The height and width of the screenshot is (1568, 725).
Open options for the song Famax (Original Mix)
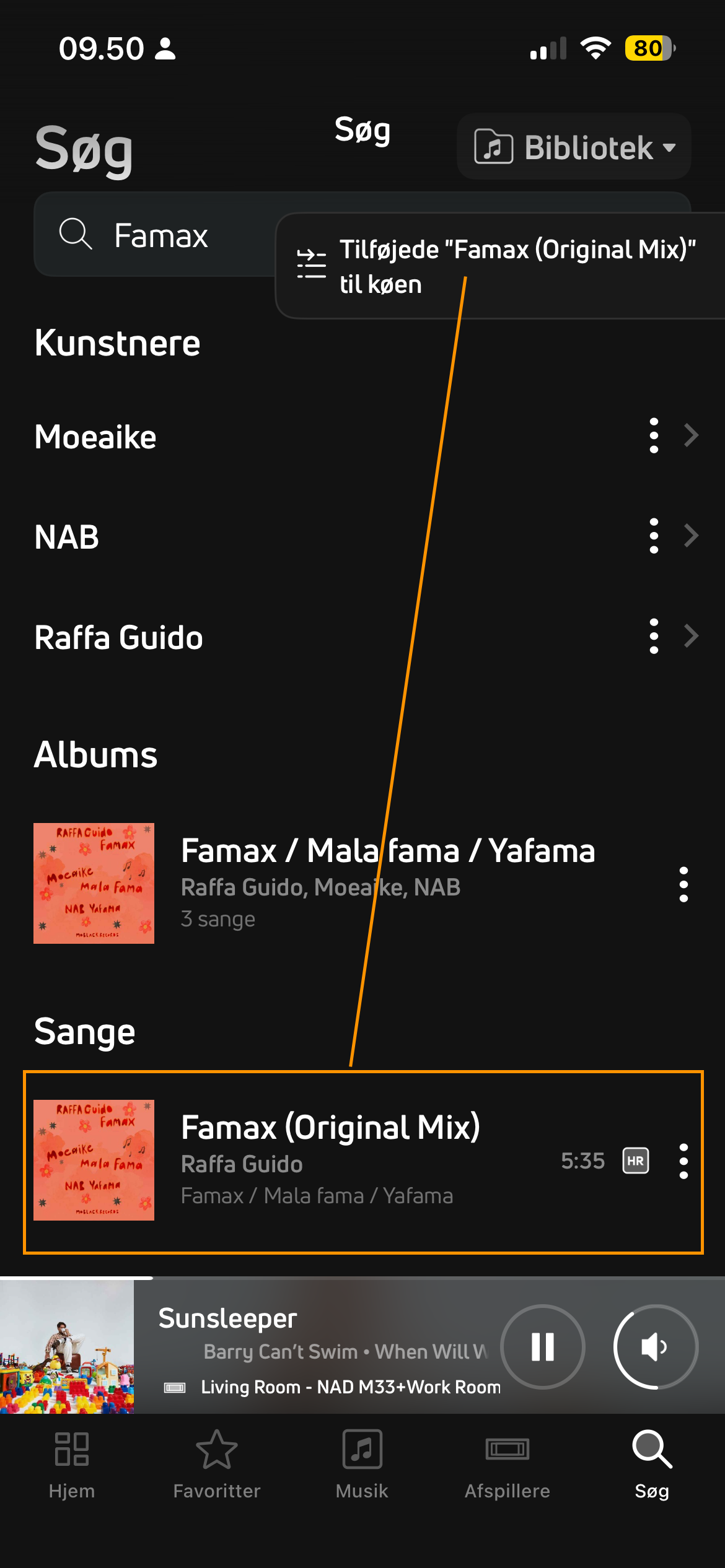pos(683,1161)
